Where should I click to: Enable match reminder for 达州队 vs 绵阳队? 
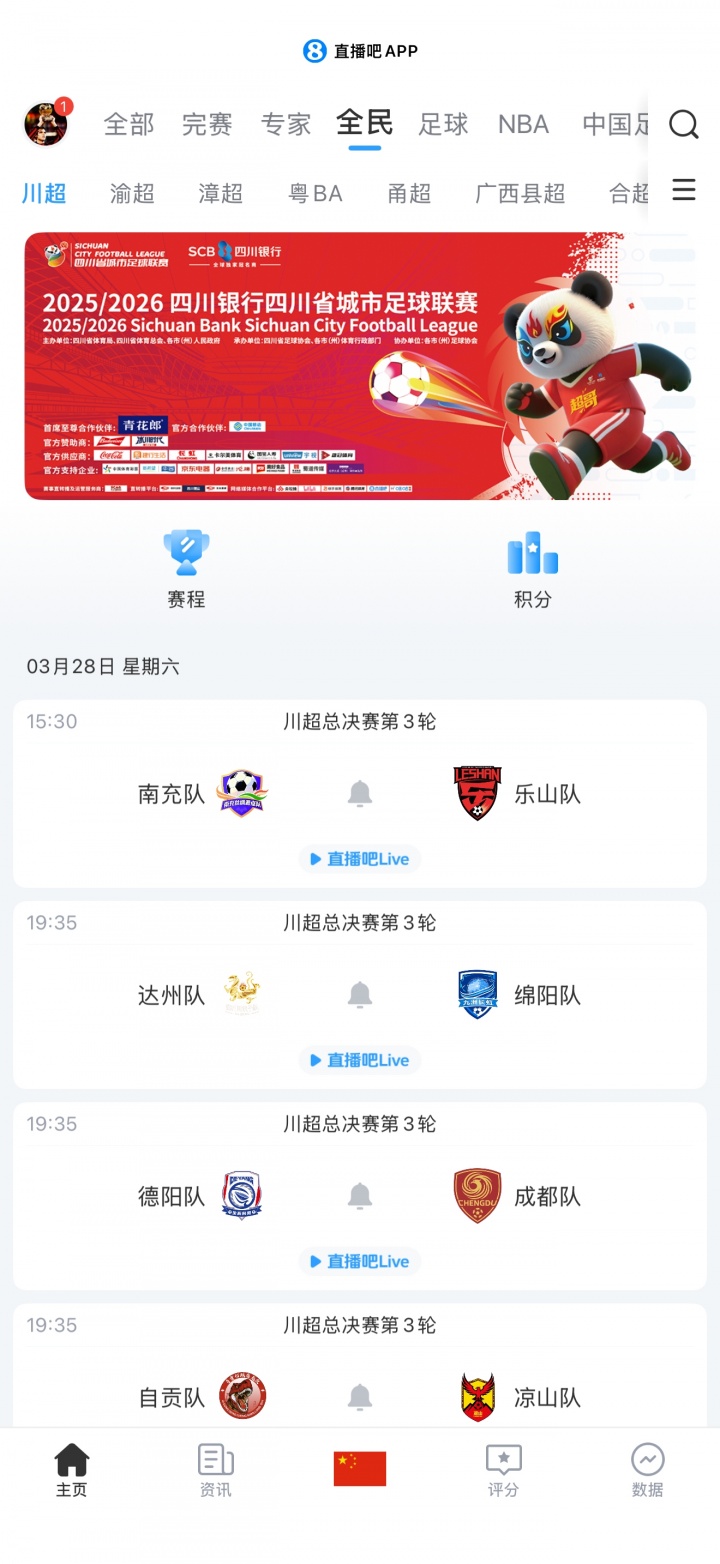coord(360,995)
